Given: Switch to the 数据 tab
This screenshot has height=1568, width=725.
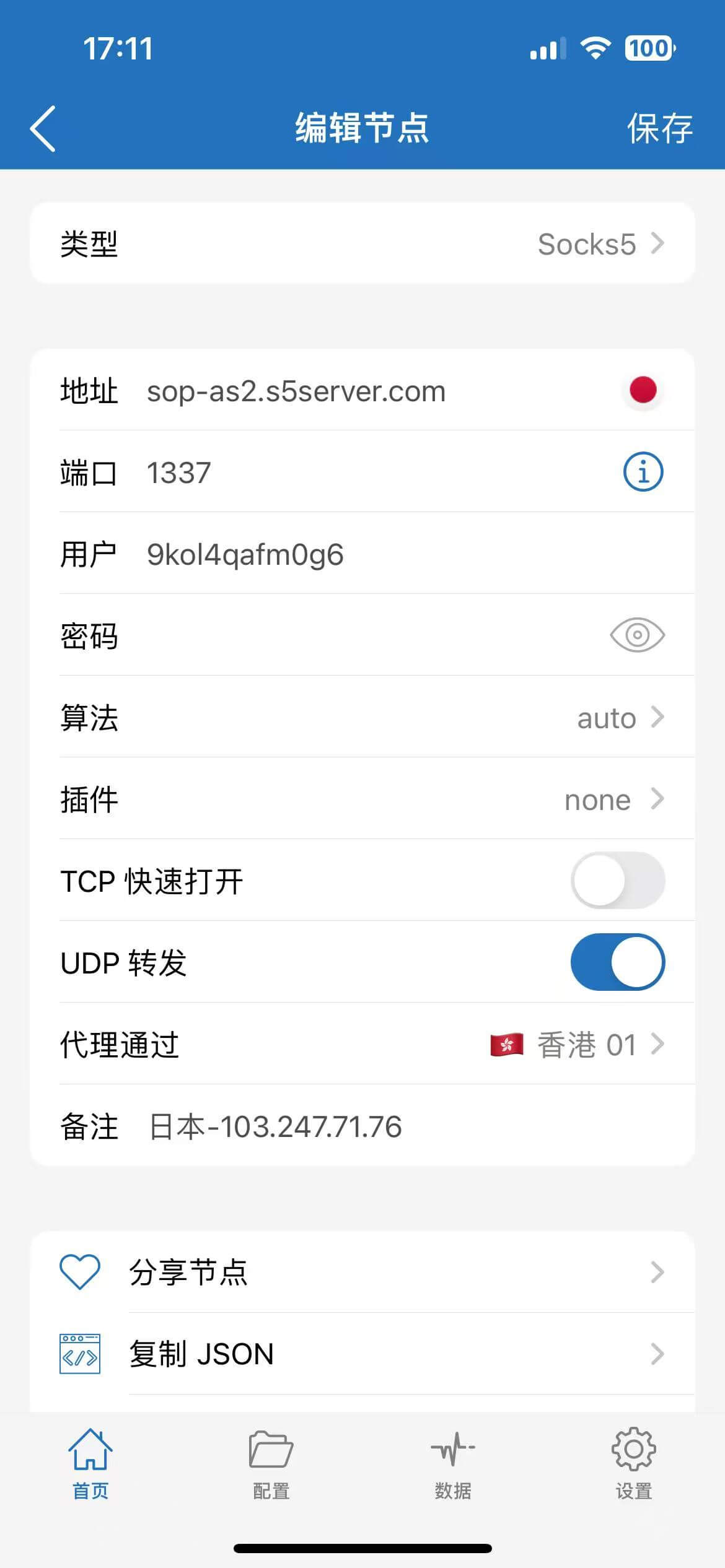Looking at the screenshot, I should (453, 1464).
